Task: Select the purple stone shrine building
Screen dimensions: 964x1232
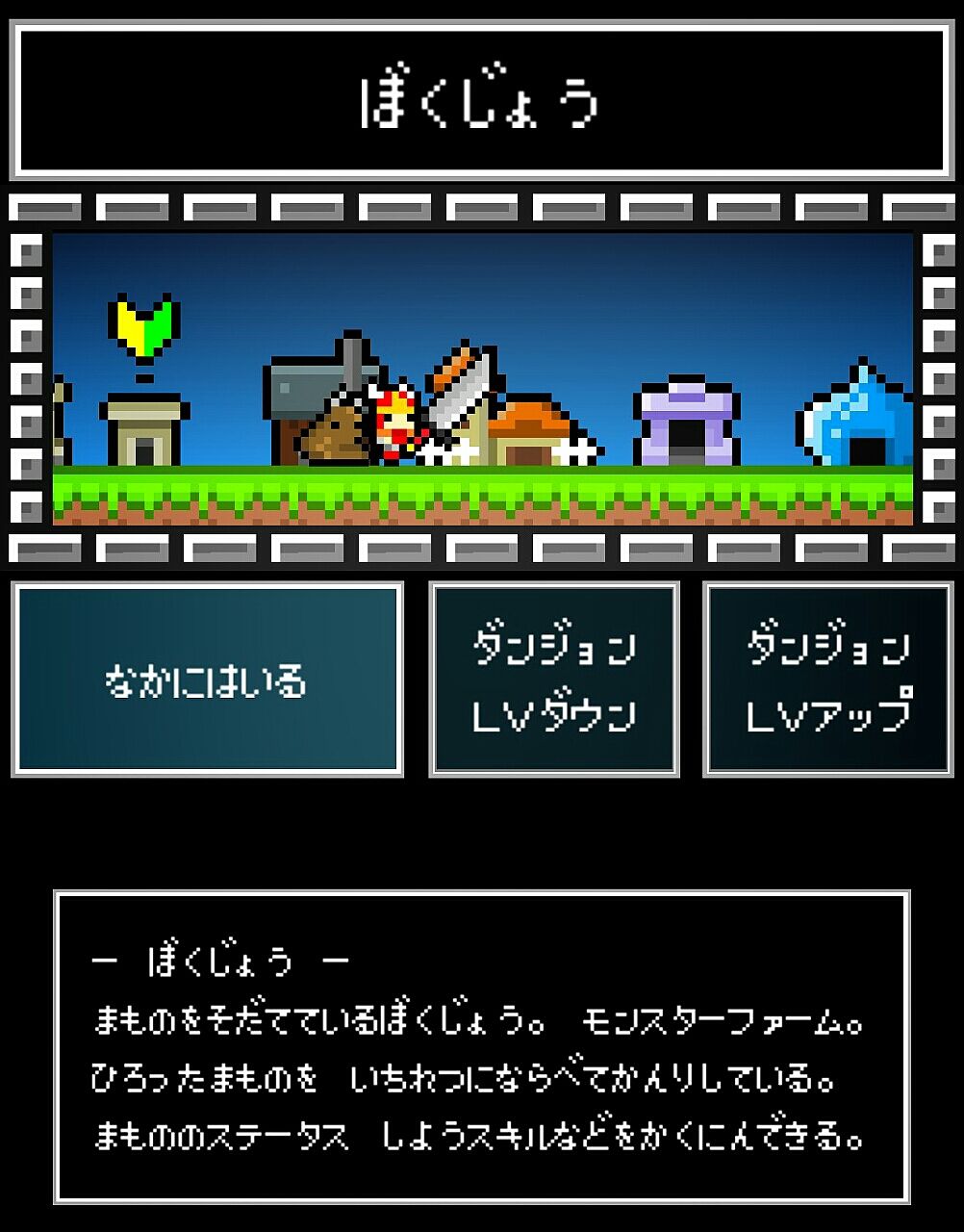Action: [687, 422]
